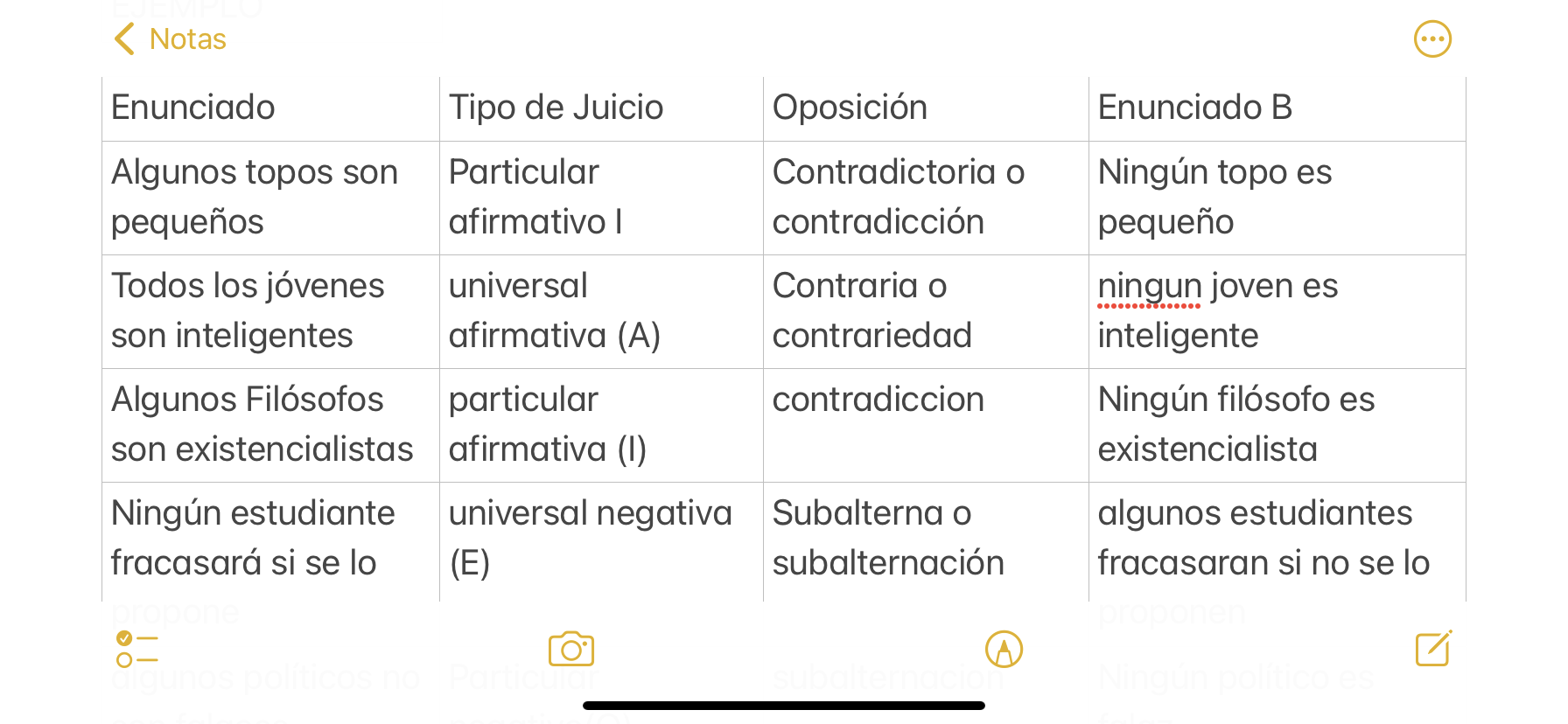
Task: Open the camera attachment options
Action: point(570,650)
